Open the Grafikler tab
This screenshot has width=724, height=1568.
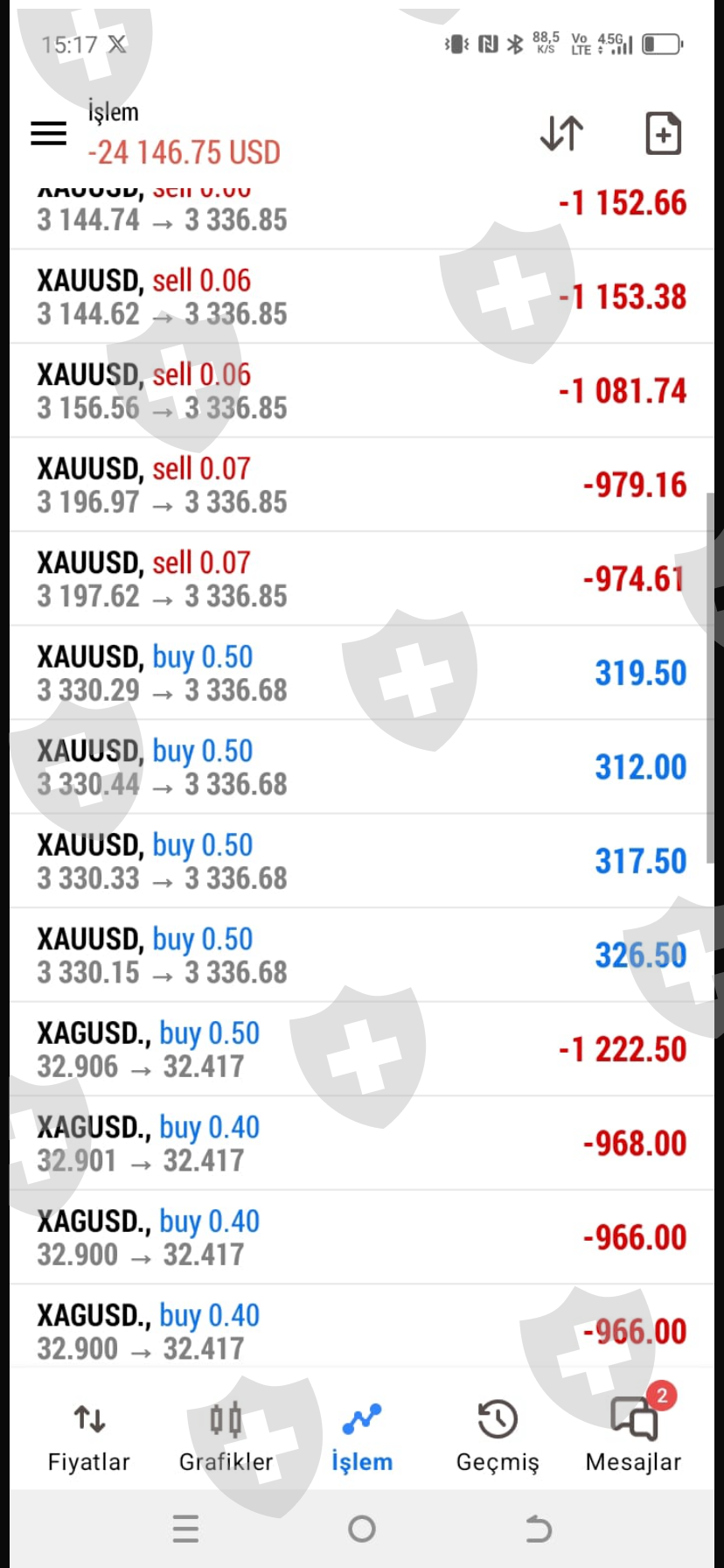[x=226, y=1437]
